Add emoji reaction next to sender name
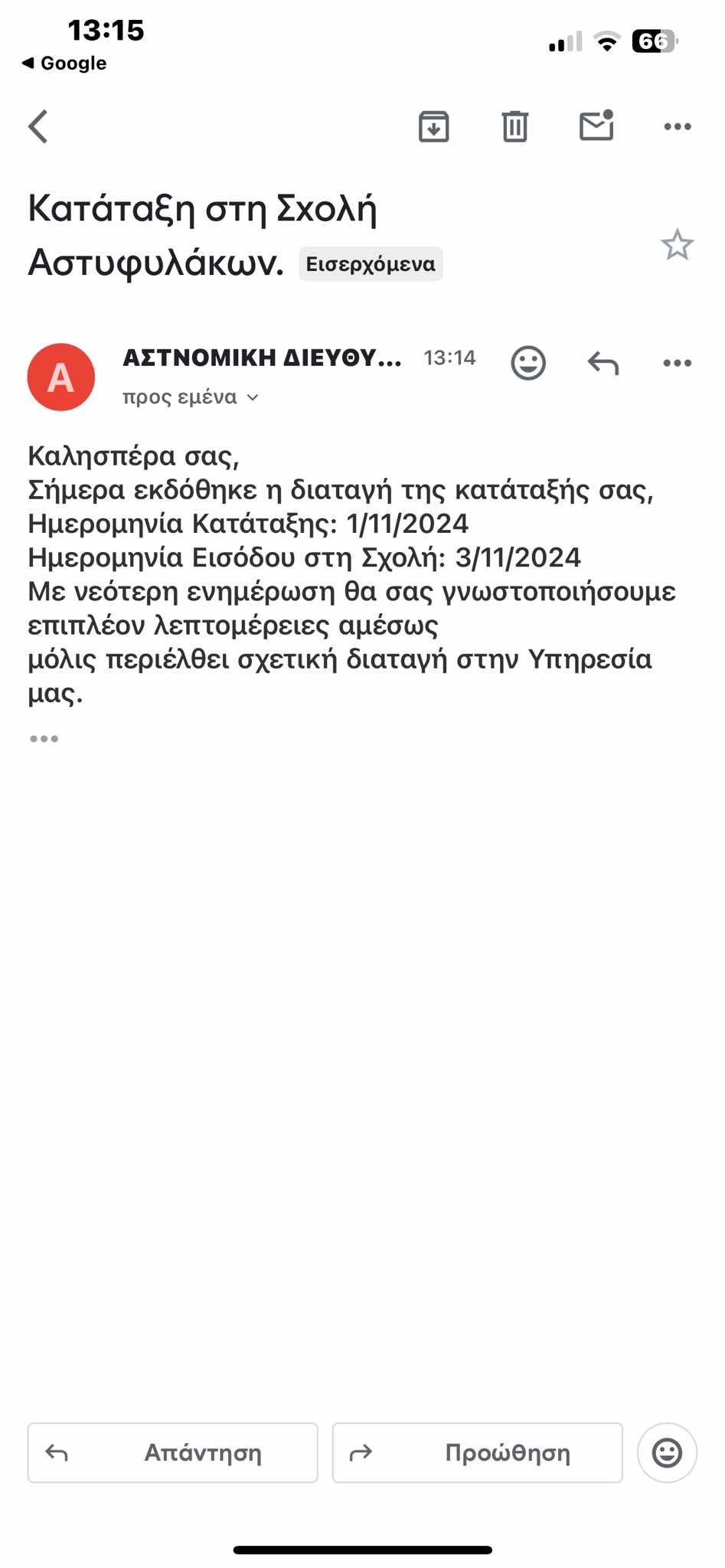725x1568 pixels. pyautogui.click(x=528, y=363)
